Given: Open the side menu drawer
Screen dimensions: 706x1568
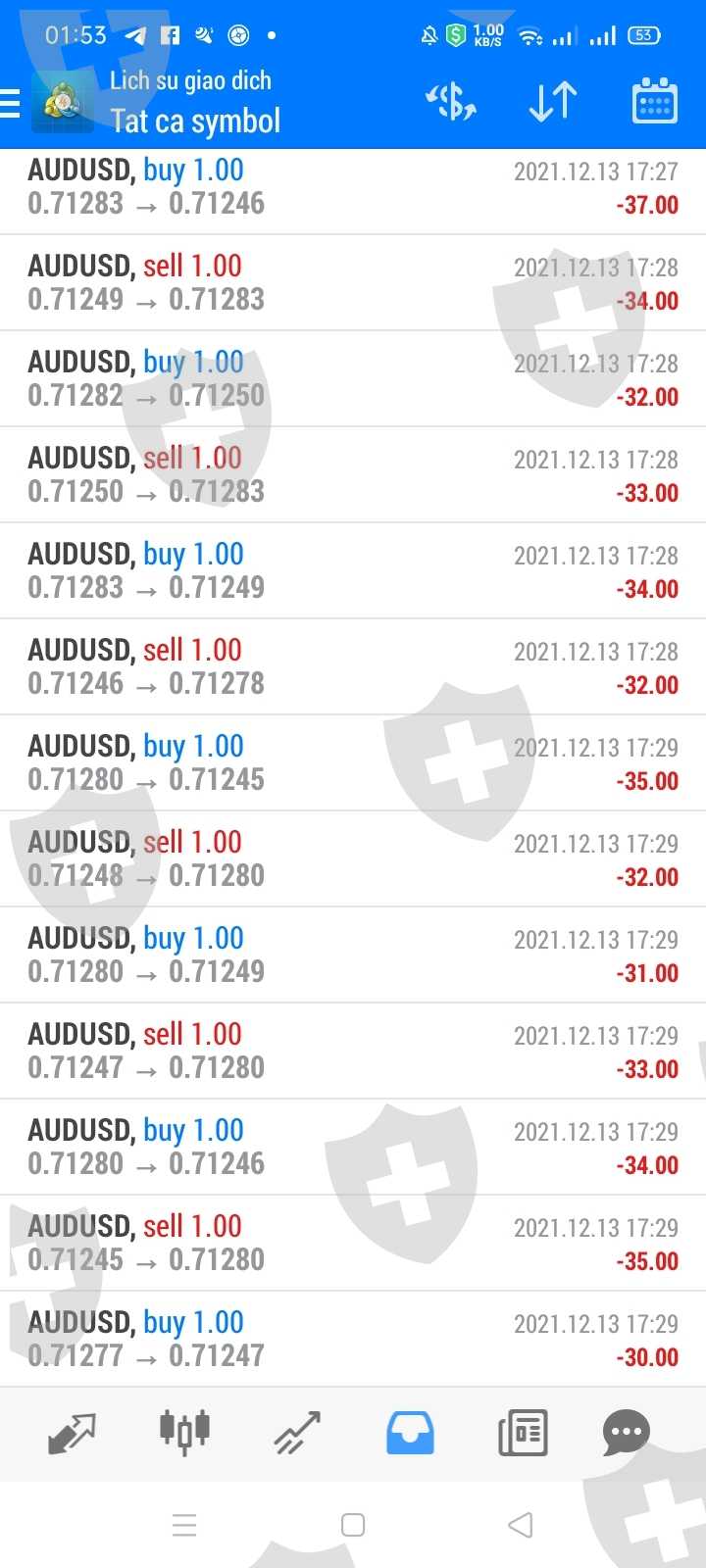Looking at the screenshot, I should (x=12, y=102).
